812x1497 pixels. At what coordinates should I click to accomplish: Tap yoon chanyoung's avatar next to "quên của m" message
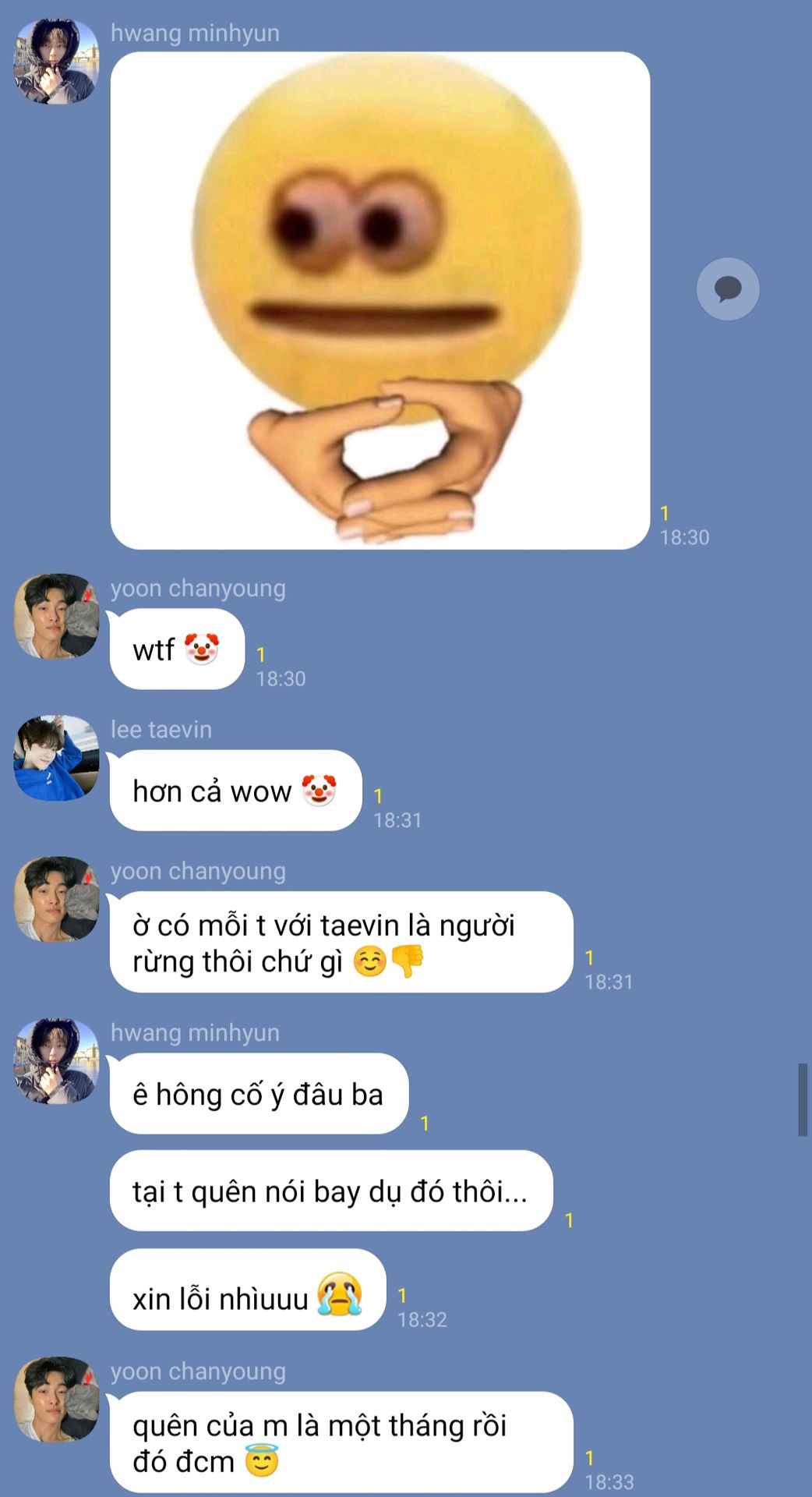pos(56,1400)
